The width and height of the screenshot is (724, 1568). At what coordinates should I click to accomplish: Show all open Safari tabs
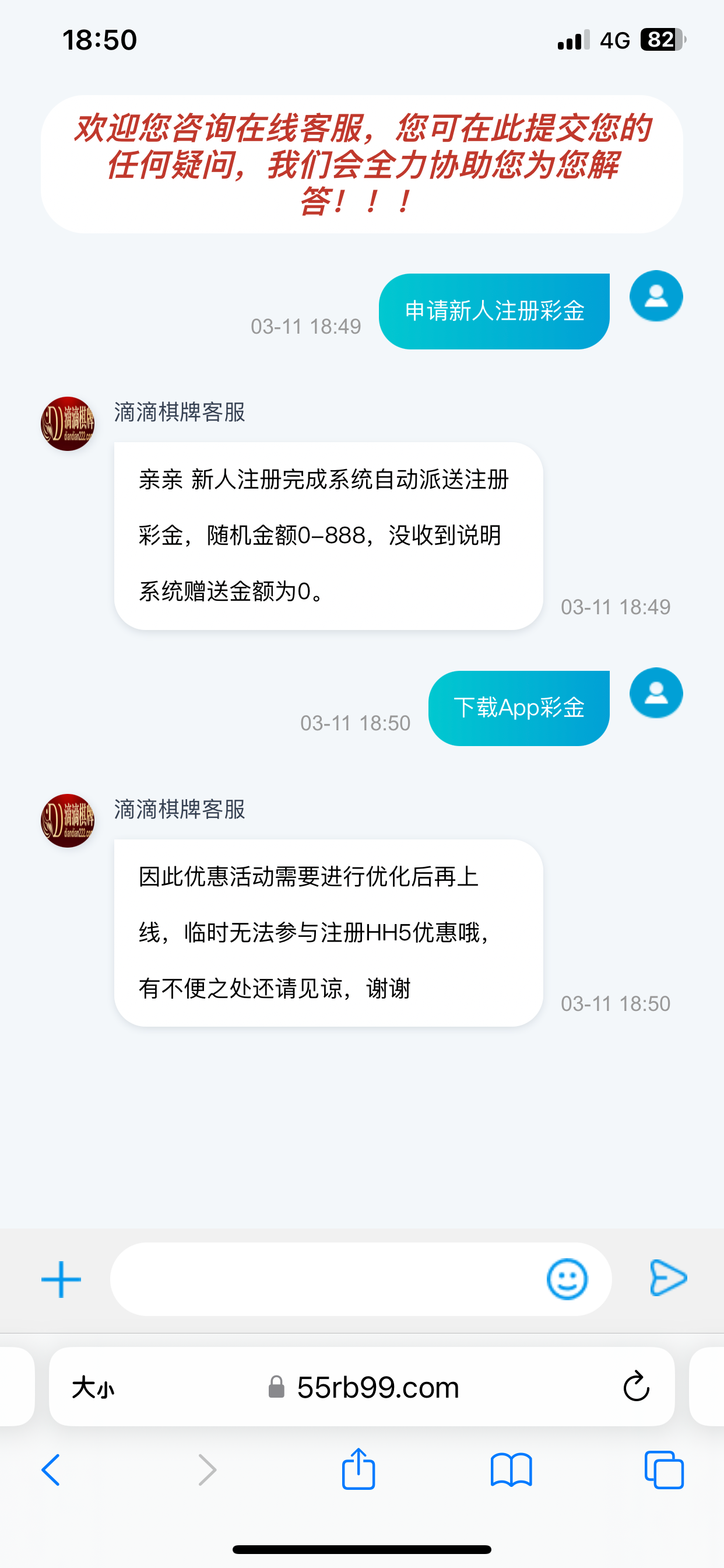click(x=664, y=1470)
